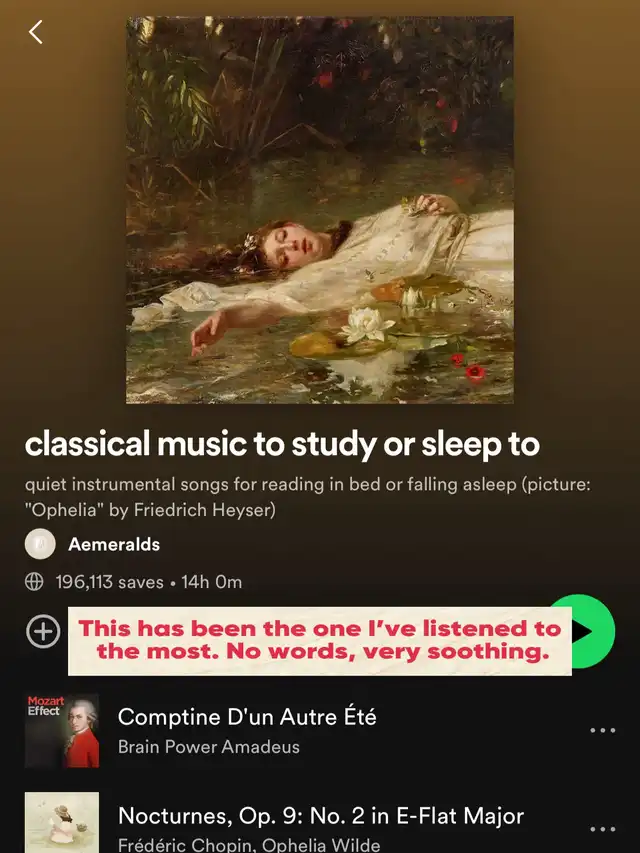Open options for Nocturnes, Op. 9 track
The height and width of the screenshot is (853, 640).
[602, 829]
